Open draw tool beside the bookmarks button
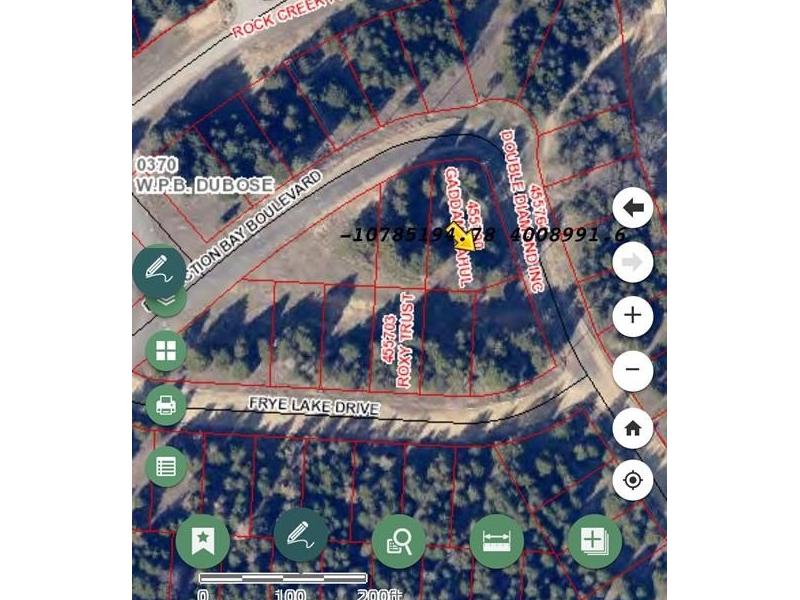Image resolution: width=800 pixels, height=600 pixels. click(301, 536)
